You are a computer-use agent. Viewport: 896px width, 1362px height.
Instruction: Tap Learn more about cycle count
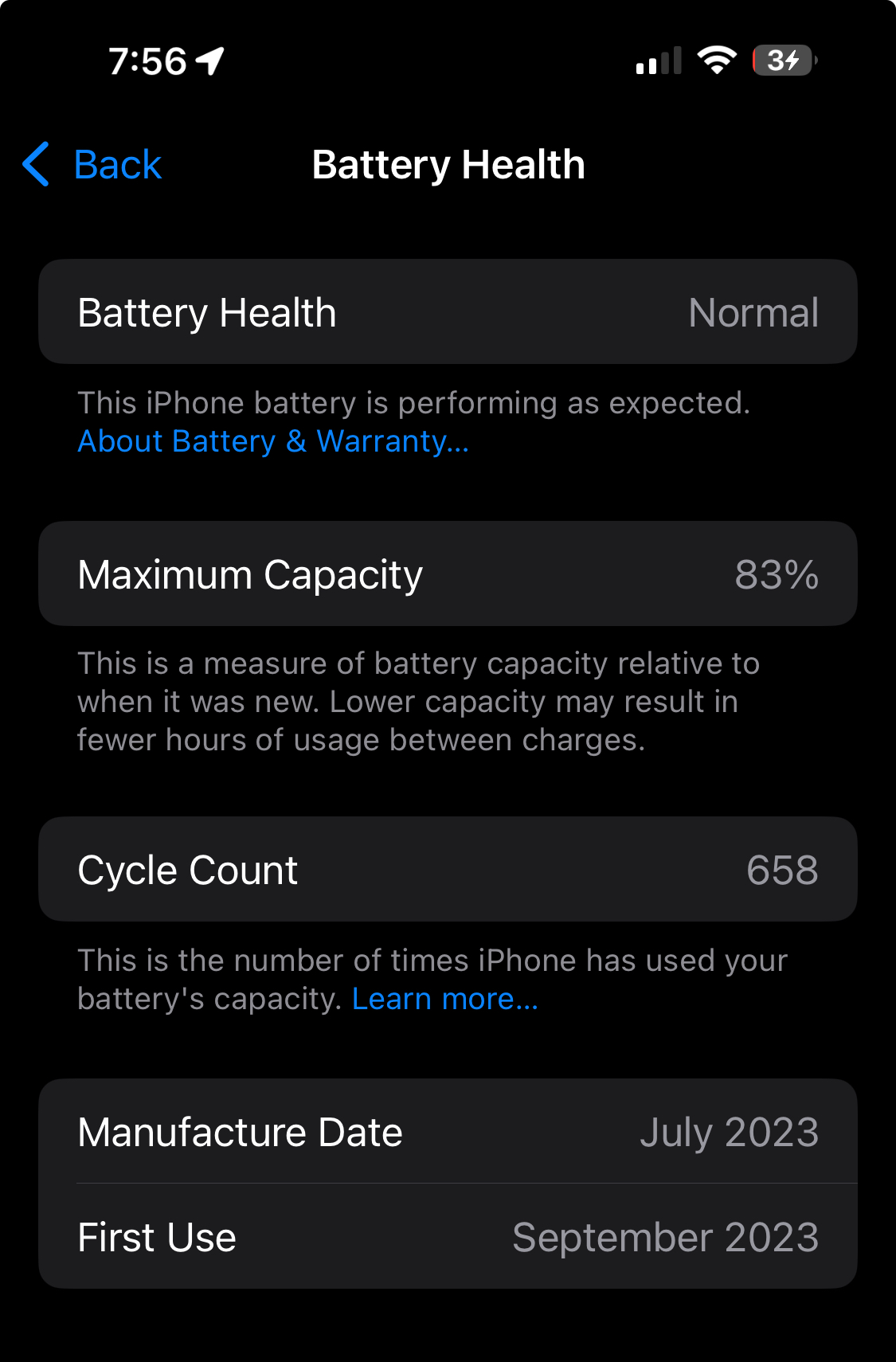click(444, 999)
